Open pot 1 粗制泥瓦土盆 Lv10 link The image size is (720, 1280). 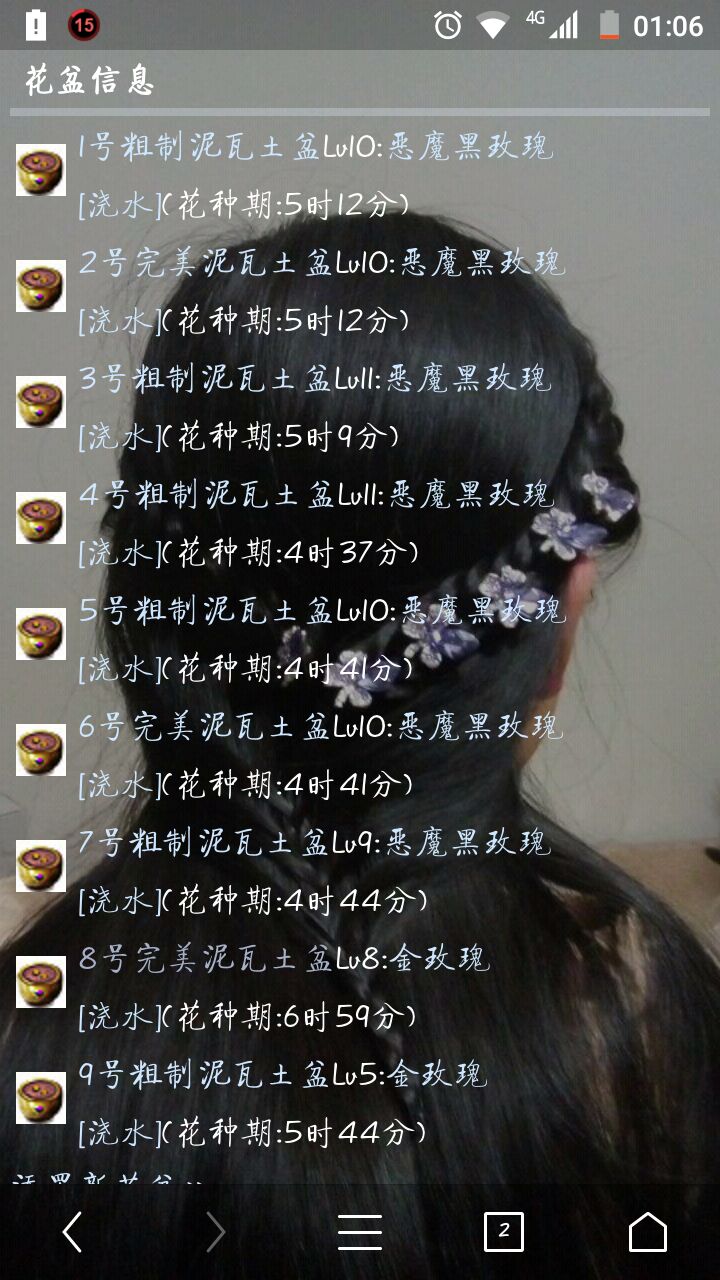tap(315, 148)
